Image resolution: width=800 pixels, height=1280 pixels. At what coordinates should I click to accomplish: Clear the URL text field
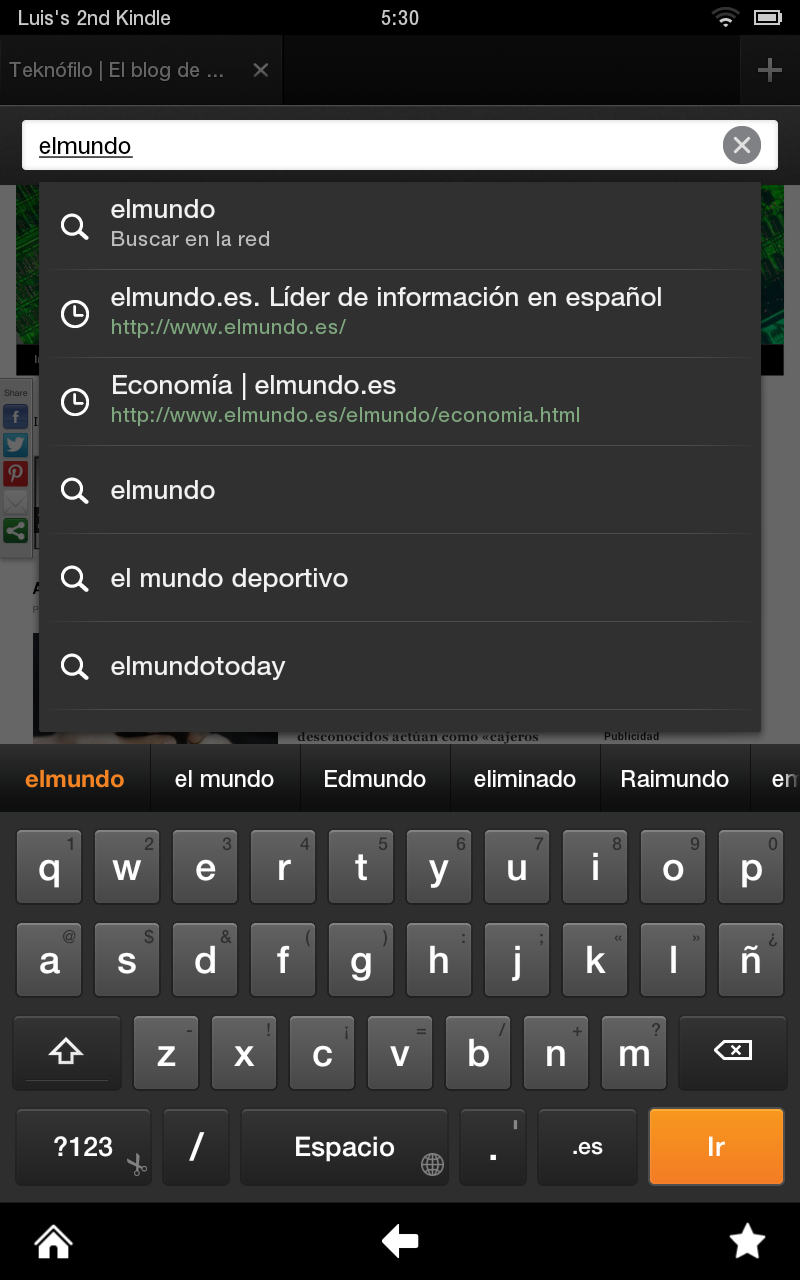click(741, 146)
